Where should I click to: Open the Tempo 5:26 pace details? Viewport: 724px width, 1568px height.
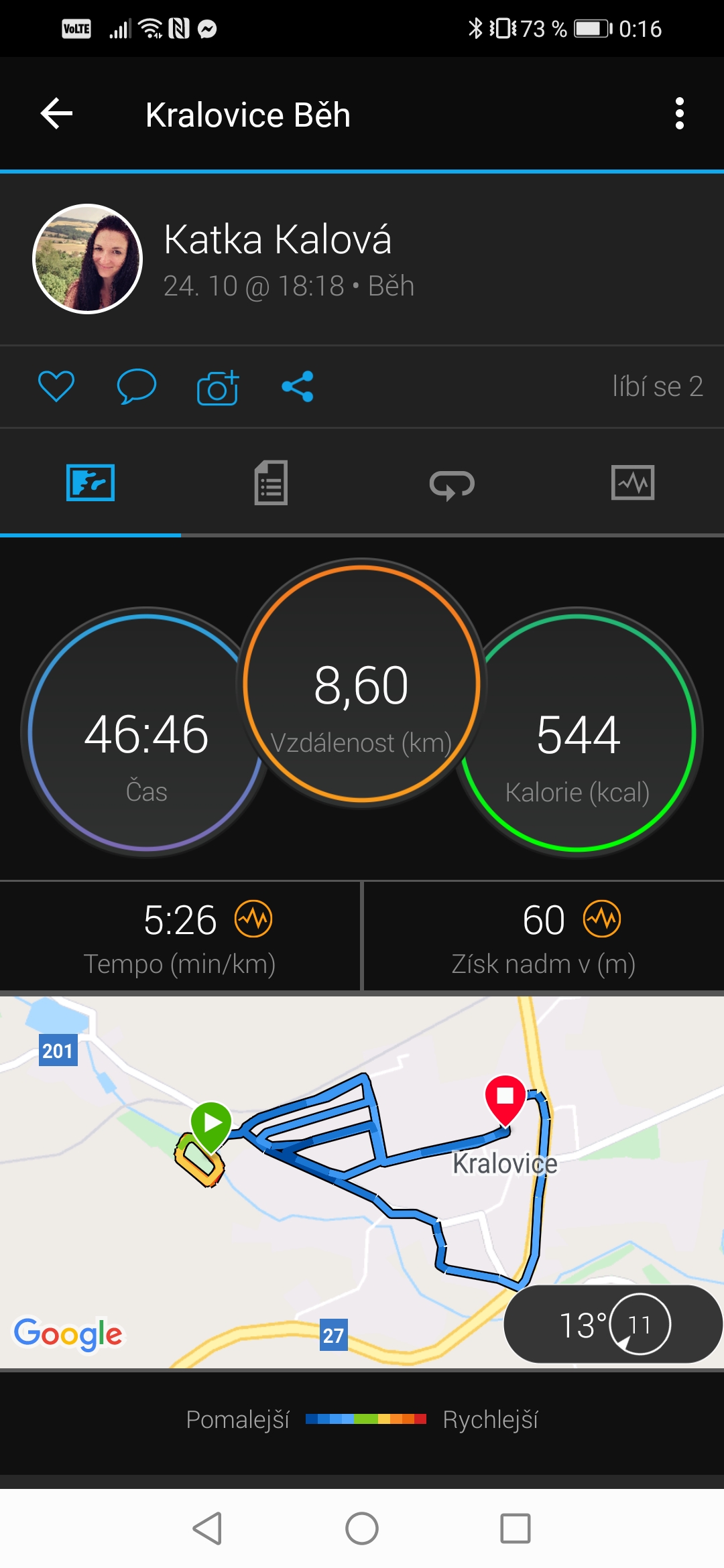[180, 936]
